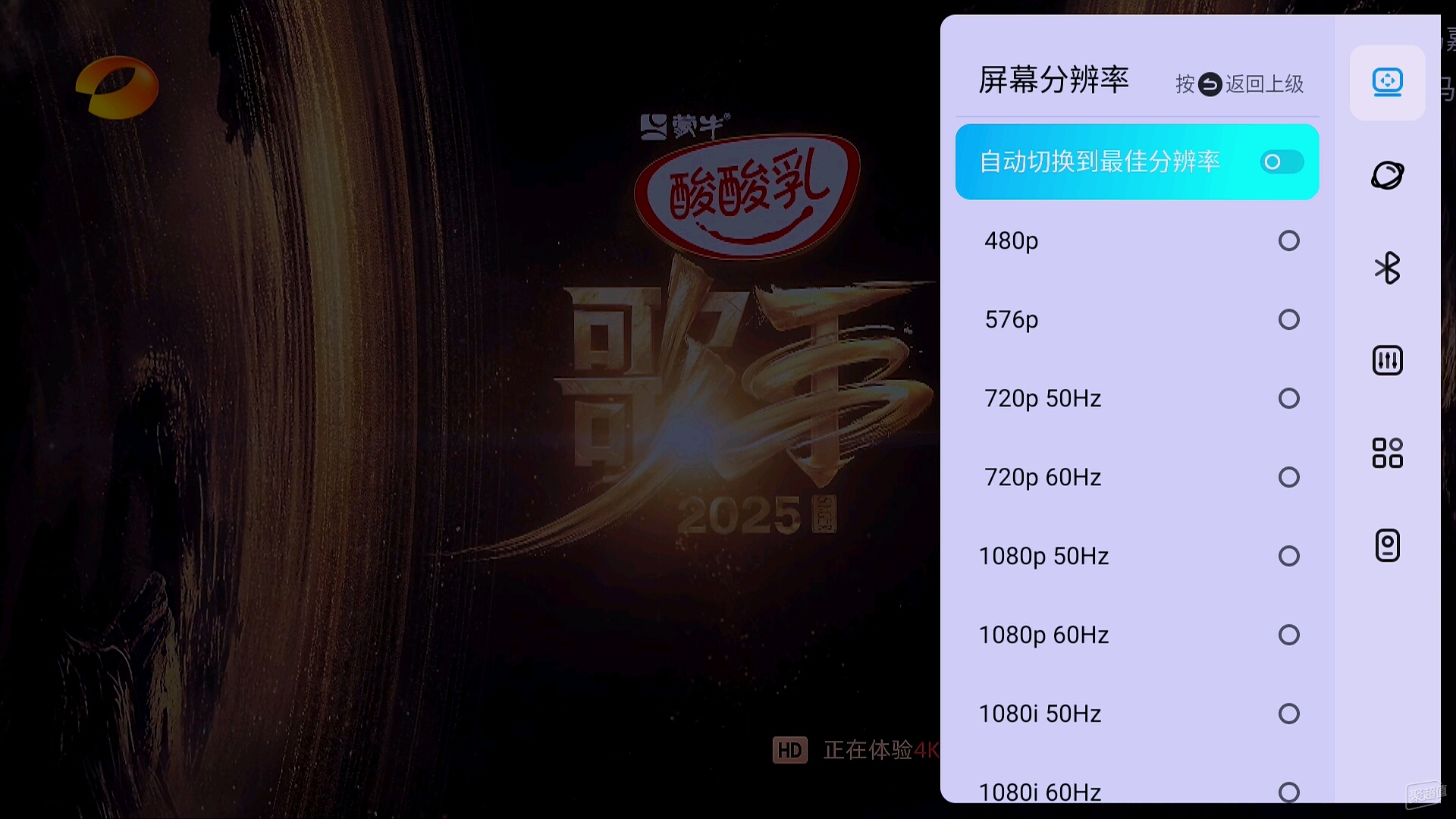Pick 1080i 50Hz option
1456x819 pixels.
pos(1288,714)
